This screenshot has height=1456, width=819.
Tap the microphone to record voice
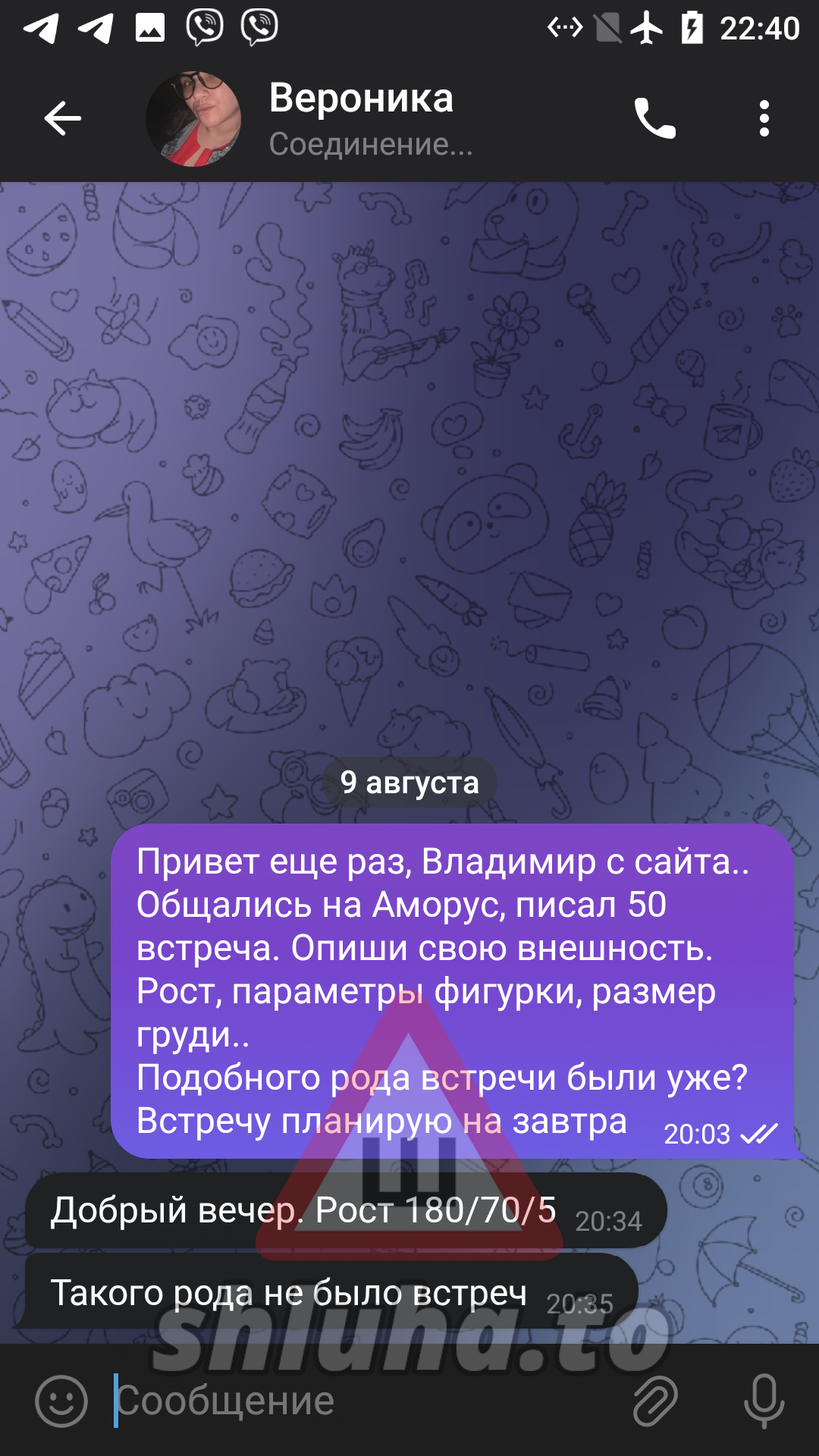coord(764,1401)
